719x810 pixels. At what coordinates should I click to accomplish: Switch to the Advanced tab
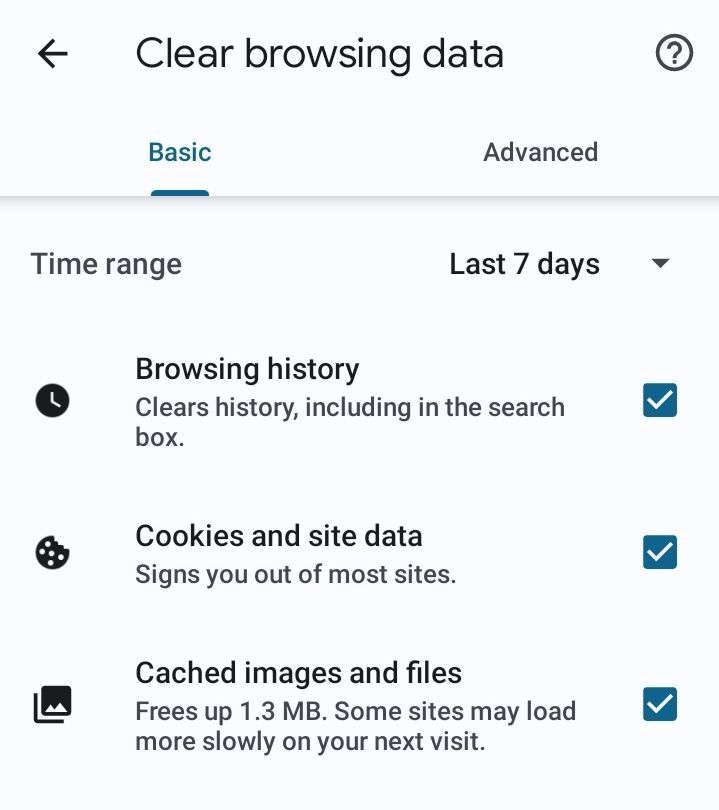[x=540, y=152]
